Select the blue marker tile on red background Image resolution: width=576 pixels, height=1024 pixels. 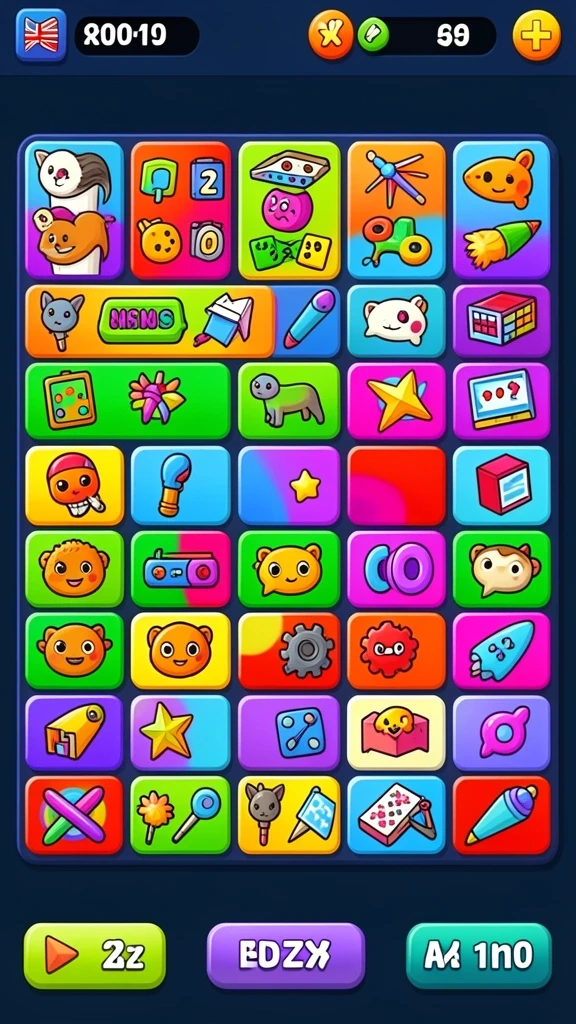pyautogui.click(x=502, y=815)
